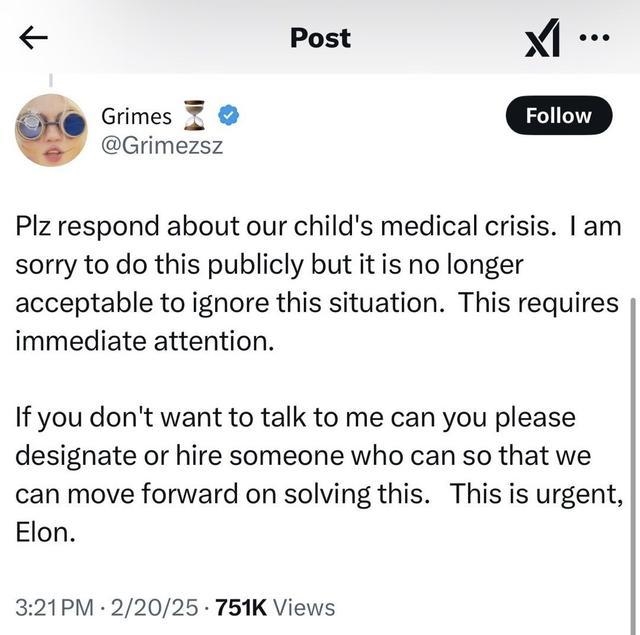Go back using the top-left arrow
Image resolution: width=640 pixels, height=635 pixels.
34,38
